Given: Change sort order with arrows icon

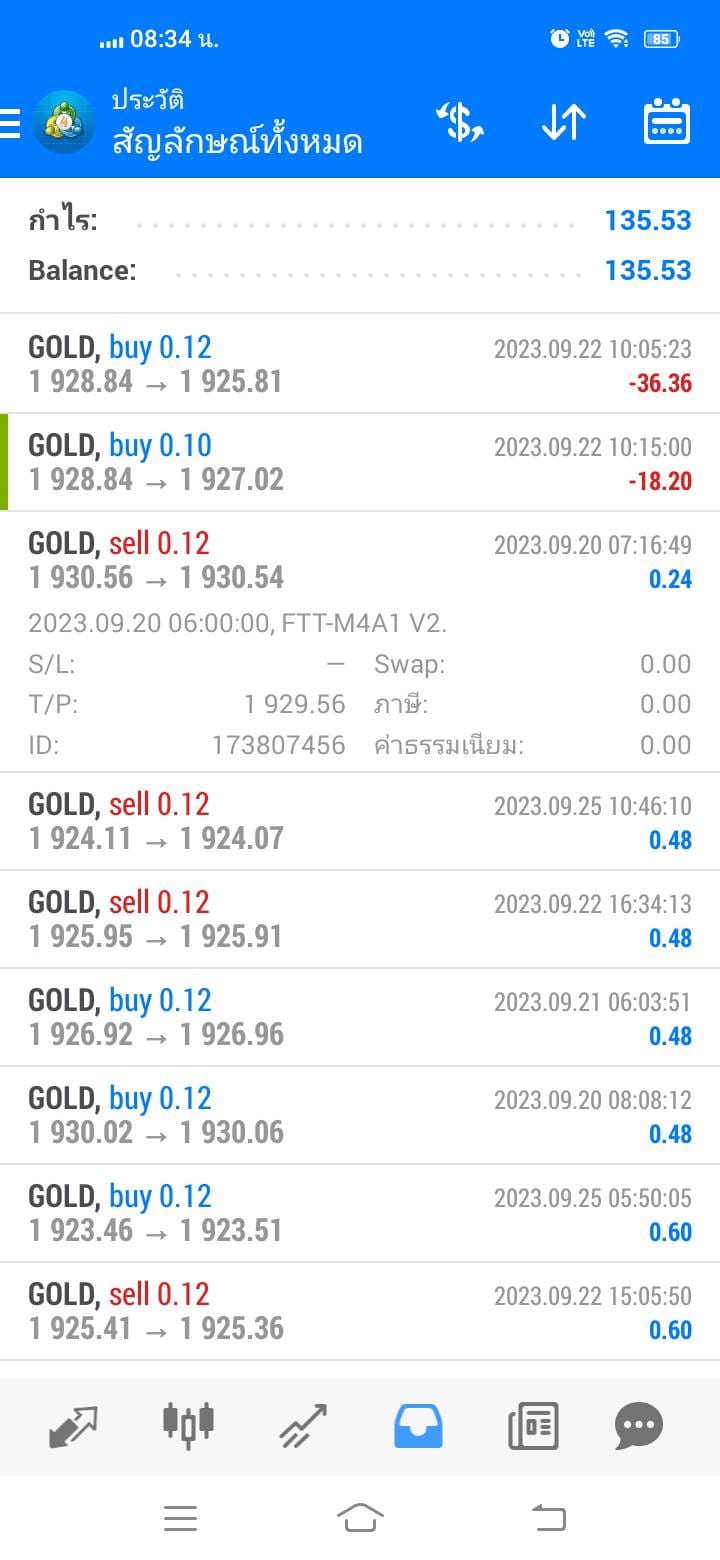Looking at the screenshot, I should point(564,123).
